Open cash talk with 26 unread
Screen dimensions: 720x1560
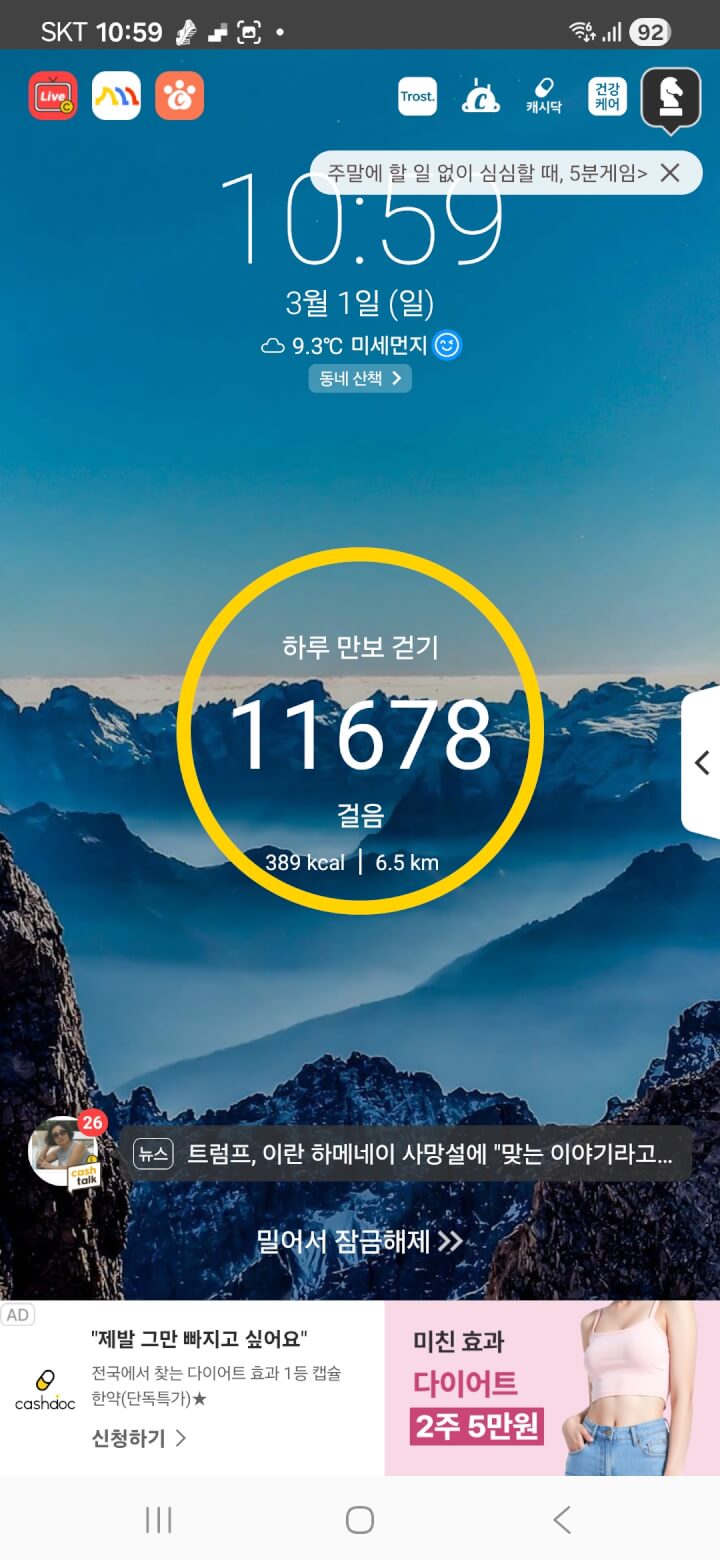point(65,1152)
